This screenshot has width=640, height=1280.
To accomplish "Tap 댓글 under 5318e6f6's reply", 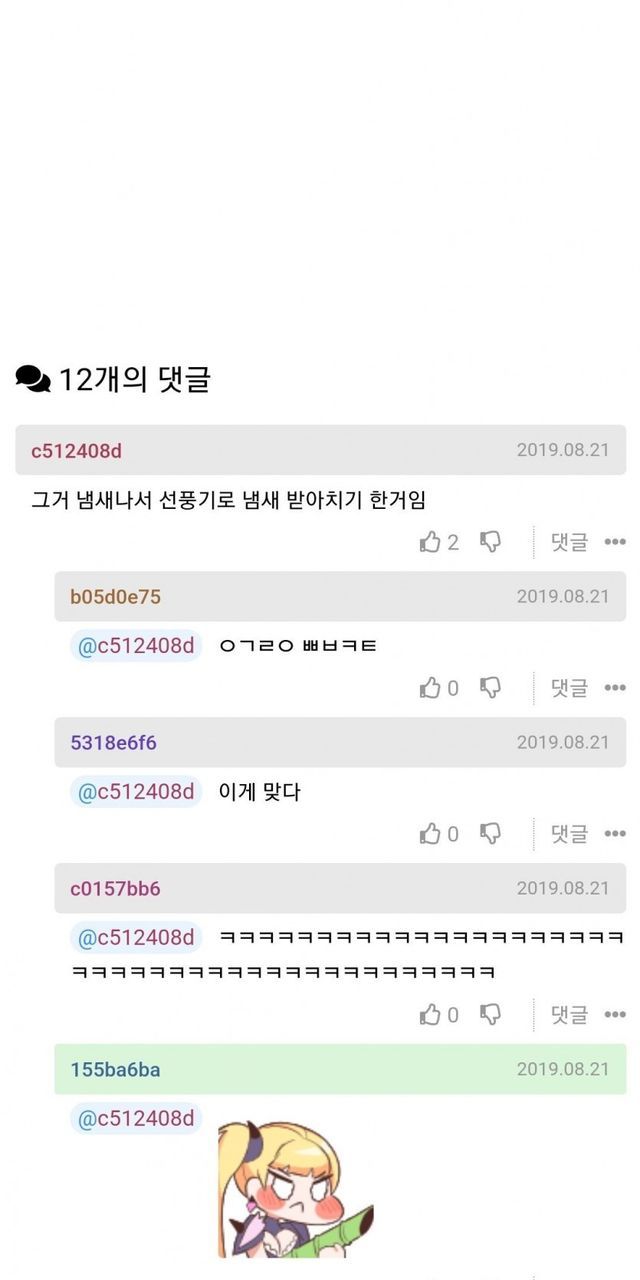I will tap(569, 834).
